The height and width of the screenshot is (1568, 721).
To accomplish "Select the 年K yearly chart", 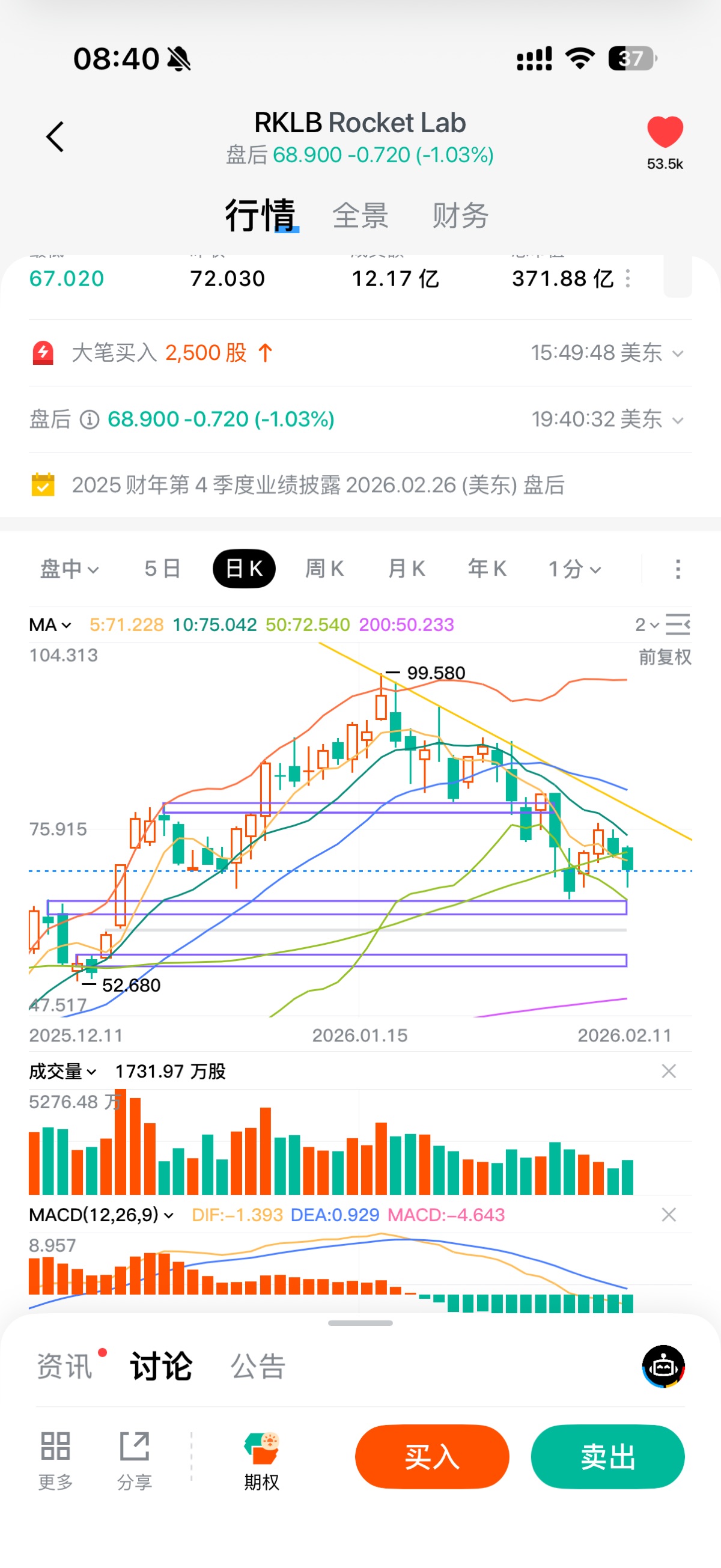I will pyautogui.click(x=487, y=569).
